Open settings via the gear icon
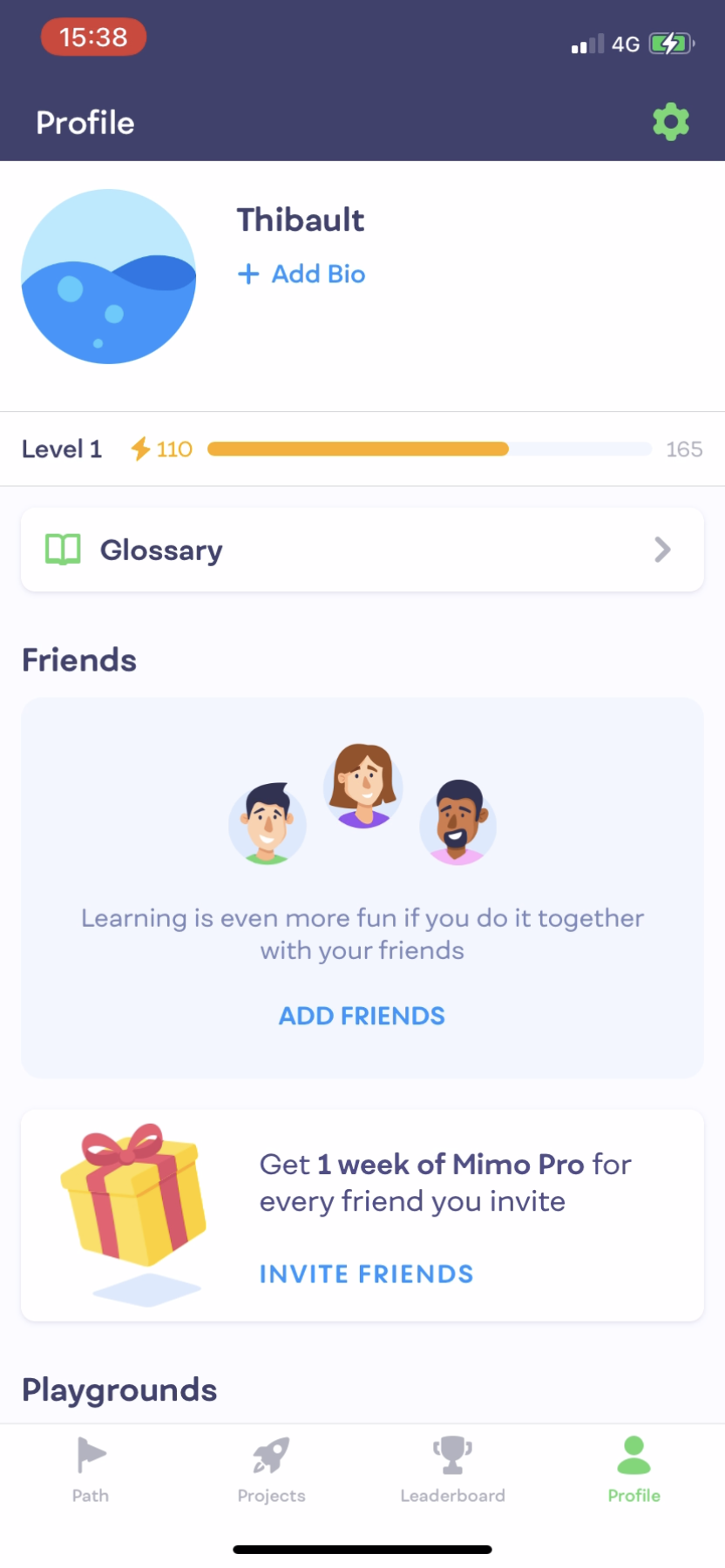 [x=670, y=122]
